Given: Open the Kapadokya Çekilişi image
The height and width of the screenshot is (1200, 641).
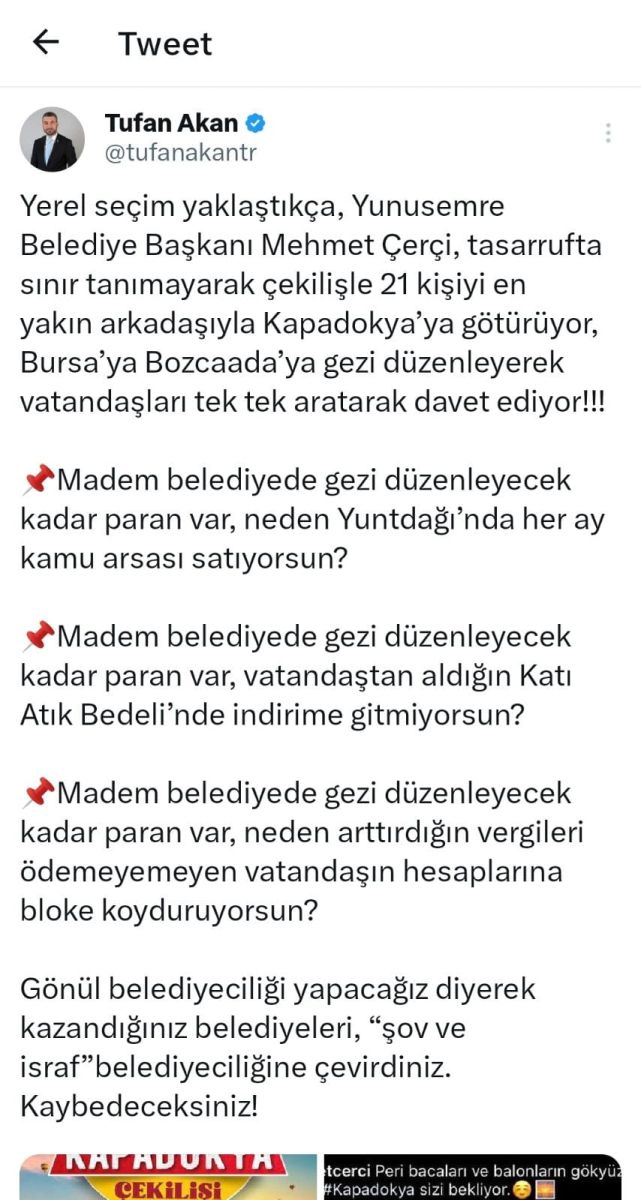Looking at the screenshot, I should [x=168, y=1177].
